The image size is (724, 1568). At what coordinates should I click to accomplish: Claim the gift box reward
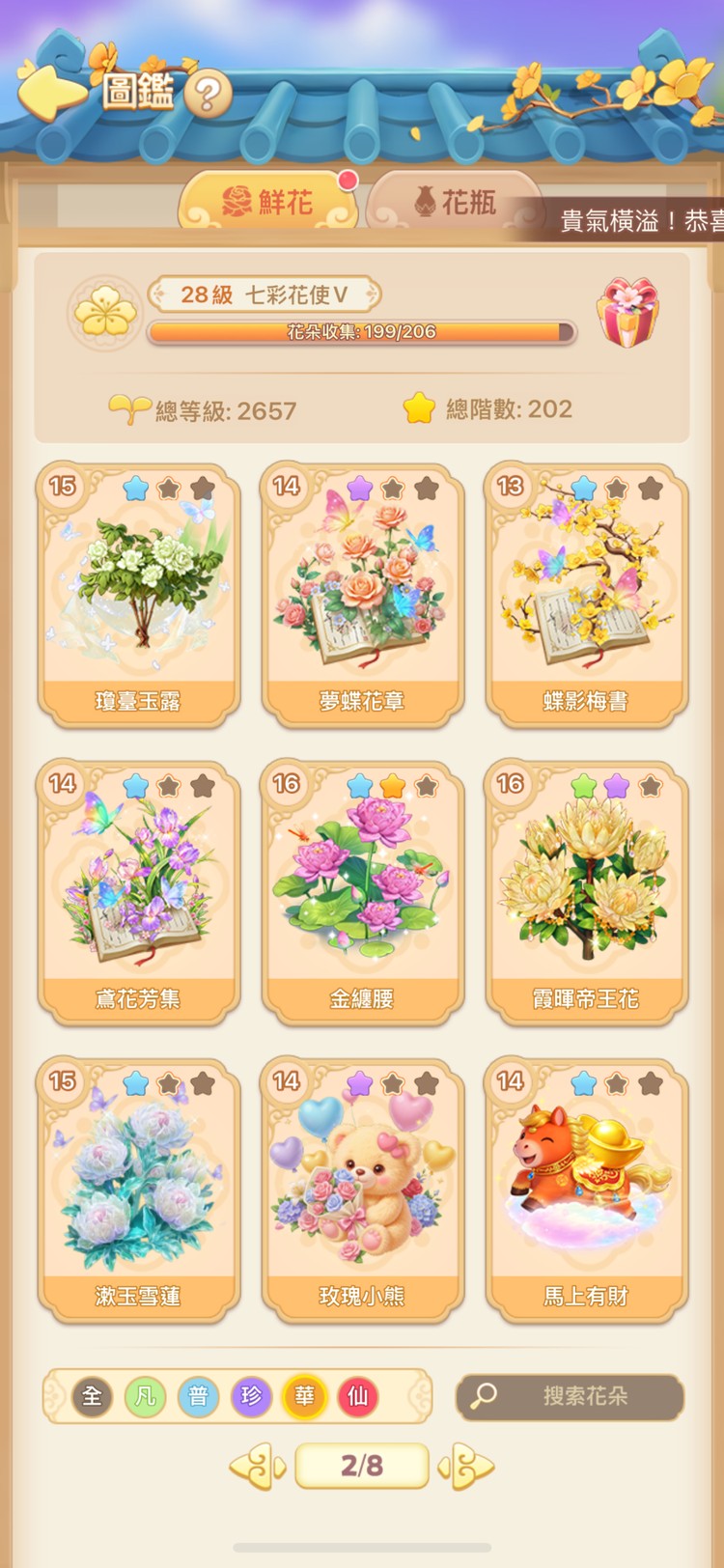(627, 312)
